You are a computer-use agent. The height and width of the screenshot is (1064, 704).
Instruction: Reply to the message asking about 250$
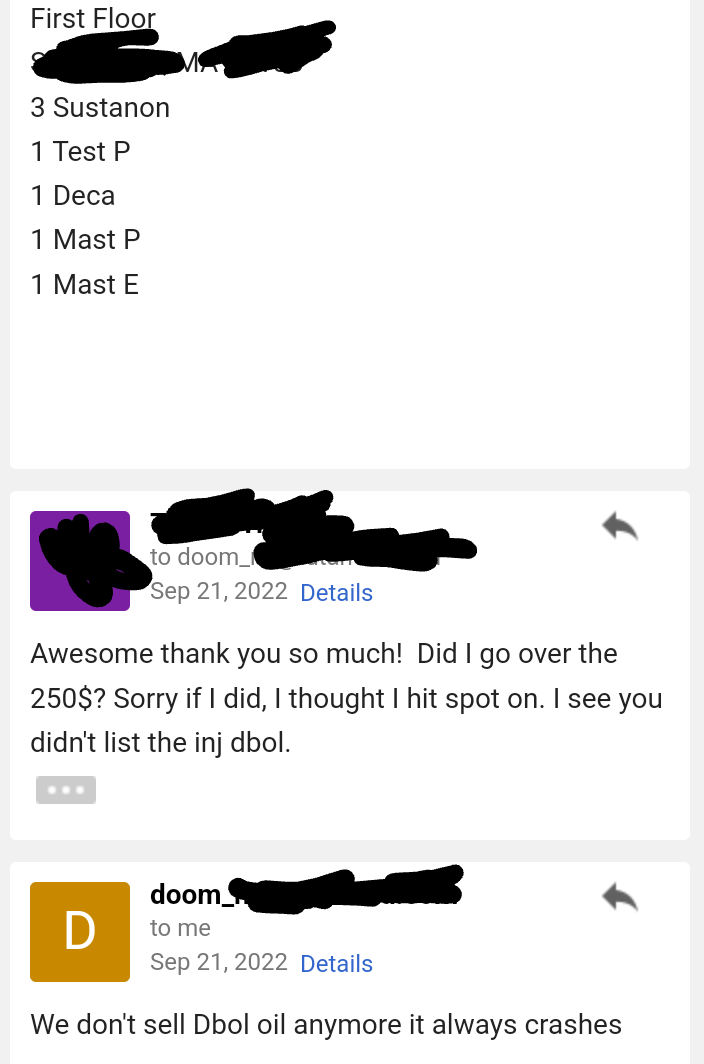tap(619, 526)
